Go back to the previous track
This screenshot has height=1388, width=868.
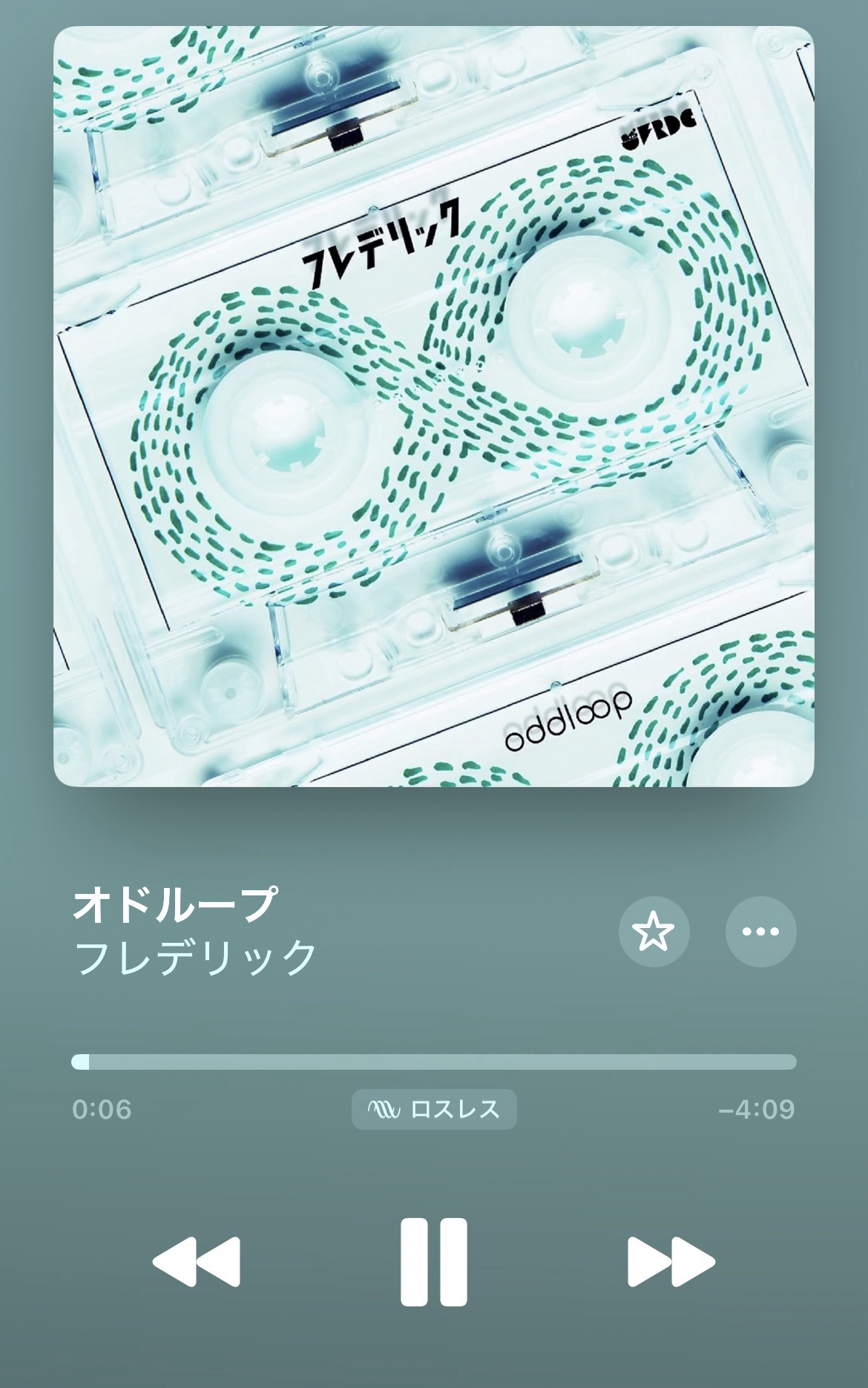coord(197,1261)
